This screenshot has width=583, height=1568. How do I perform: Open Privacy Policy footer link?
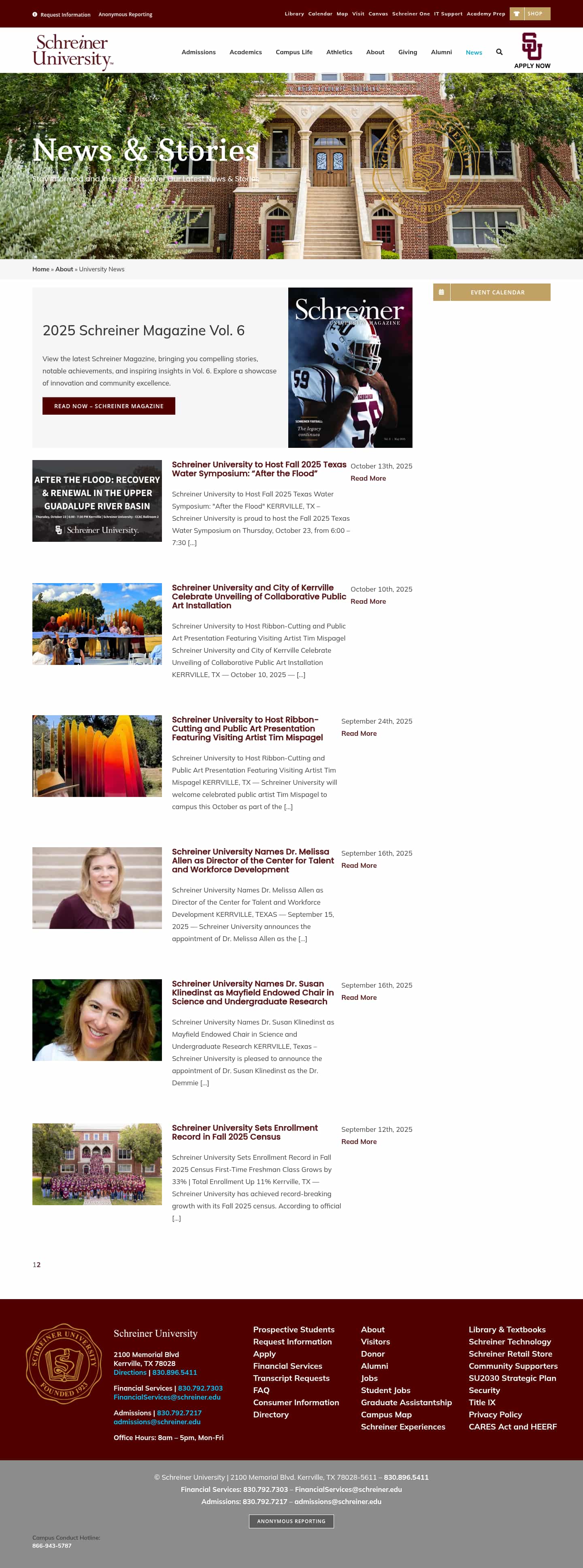coord(495,1415)
